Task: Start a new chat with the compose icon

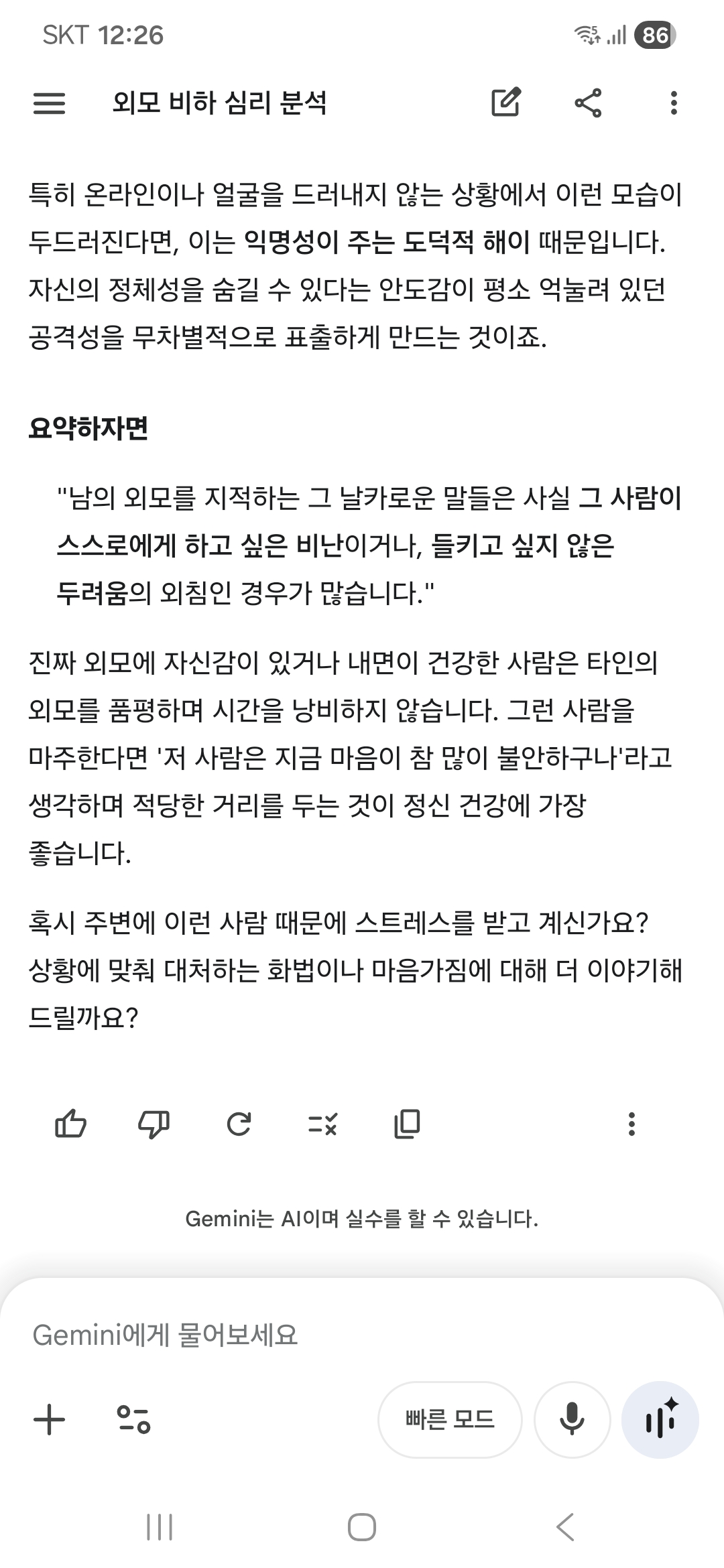Action: tap(506, 103)
